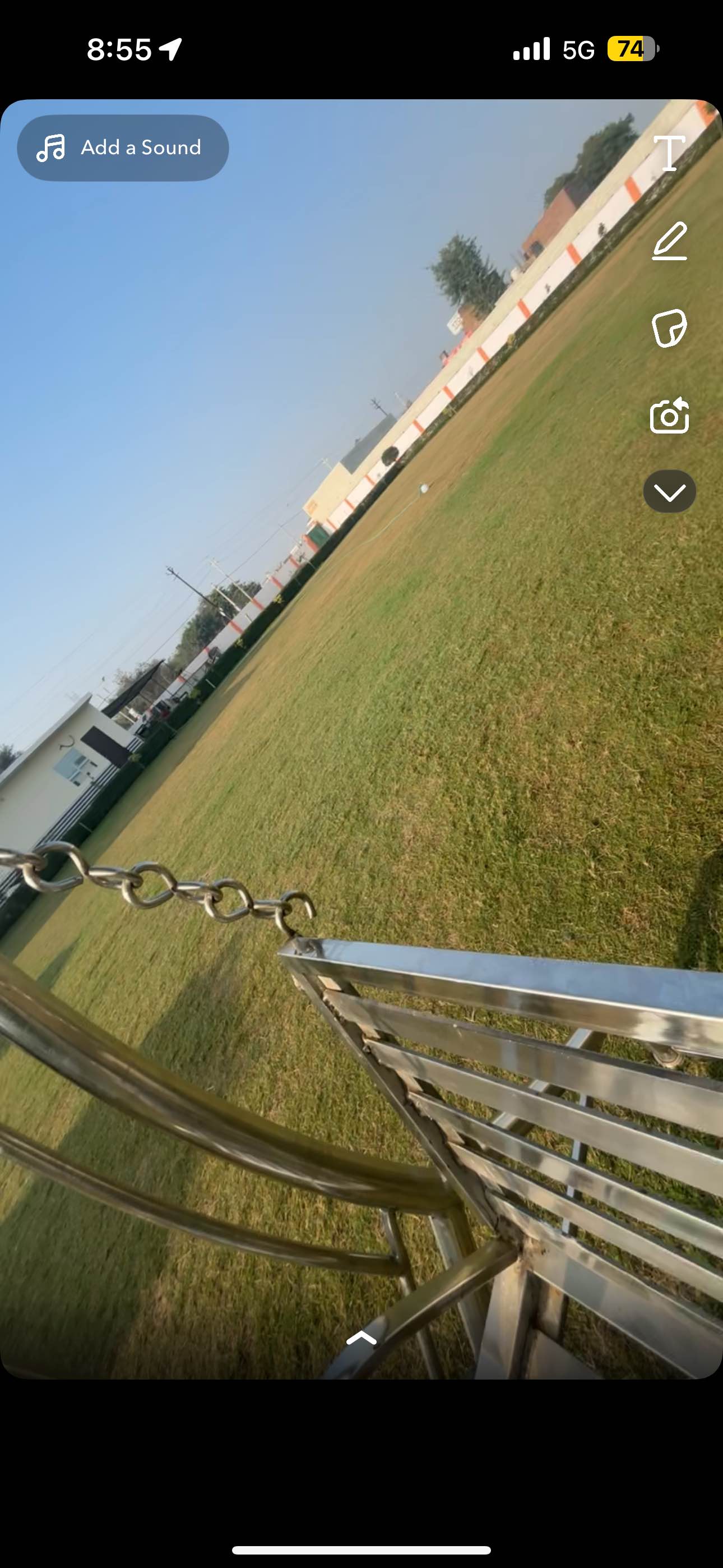Tap the up chevron at the bottom
723x1568 pixels.
(361, 1338)
